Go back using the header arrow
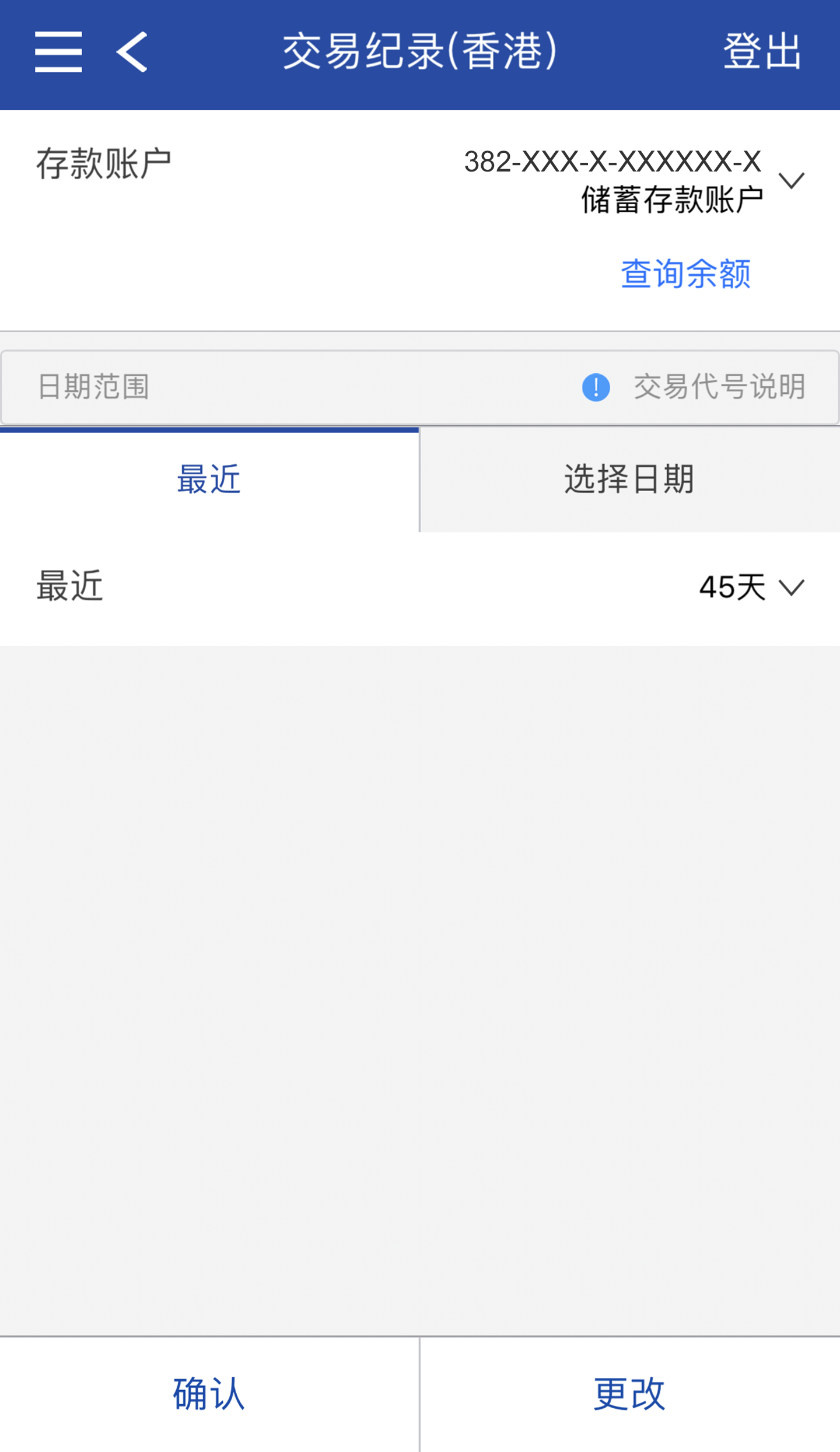The image size is (840, 1452). (x=132, y=52)
